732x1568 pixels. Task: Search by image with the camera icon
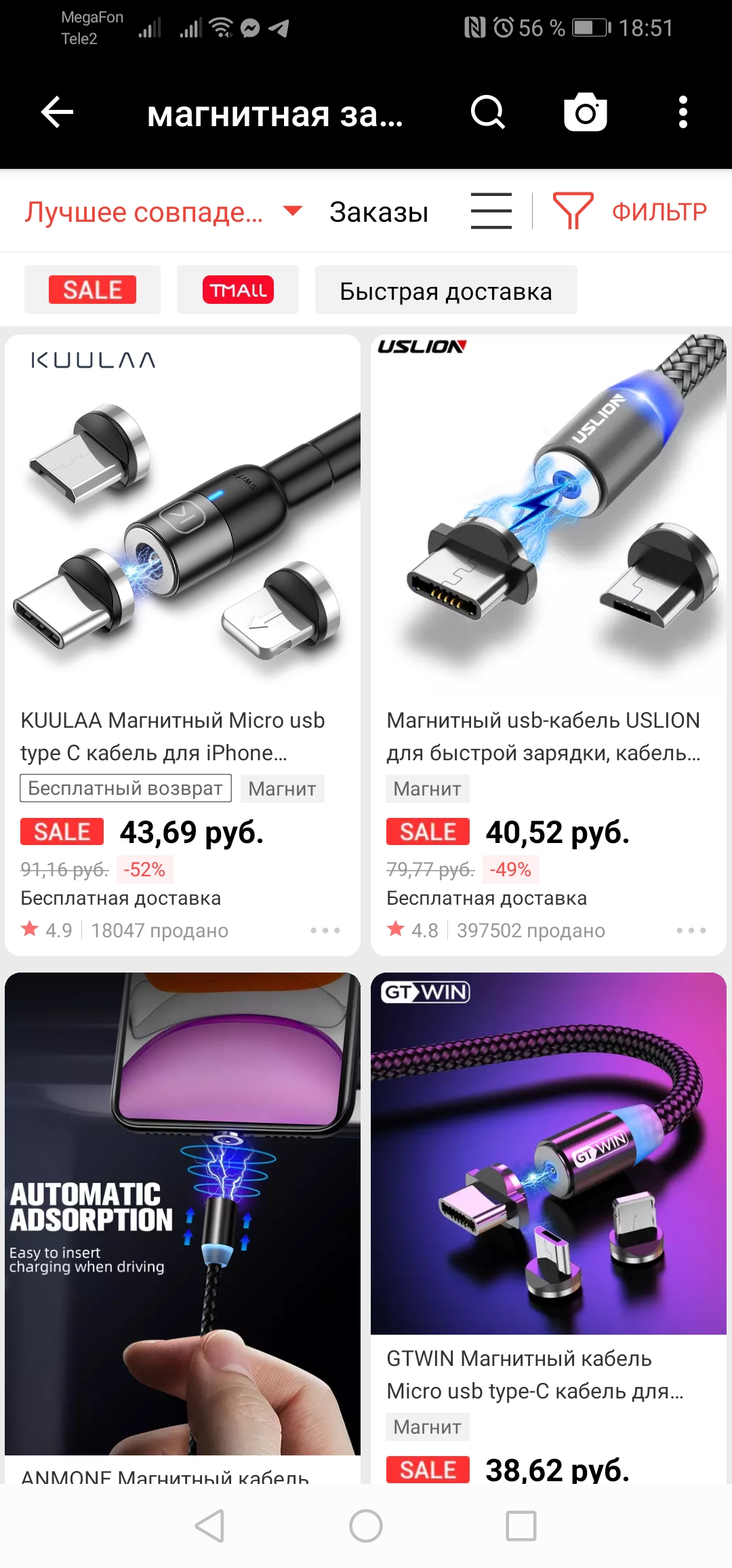click(586, 113)
